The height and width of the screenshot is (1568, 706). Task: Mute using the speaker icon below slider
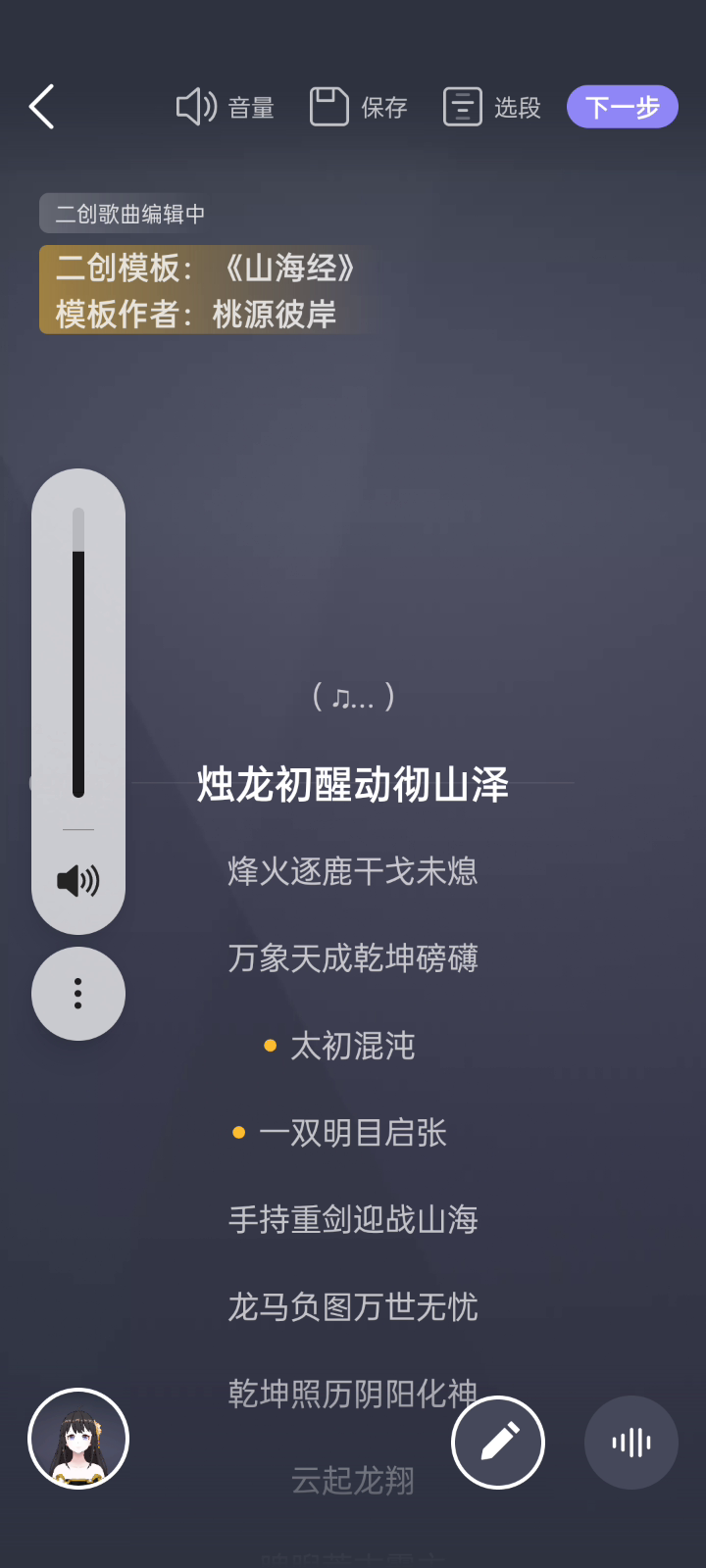coord(78,881)
